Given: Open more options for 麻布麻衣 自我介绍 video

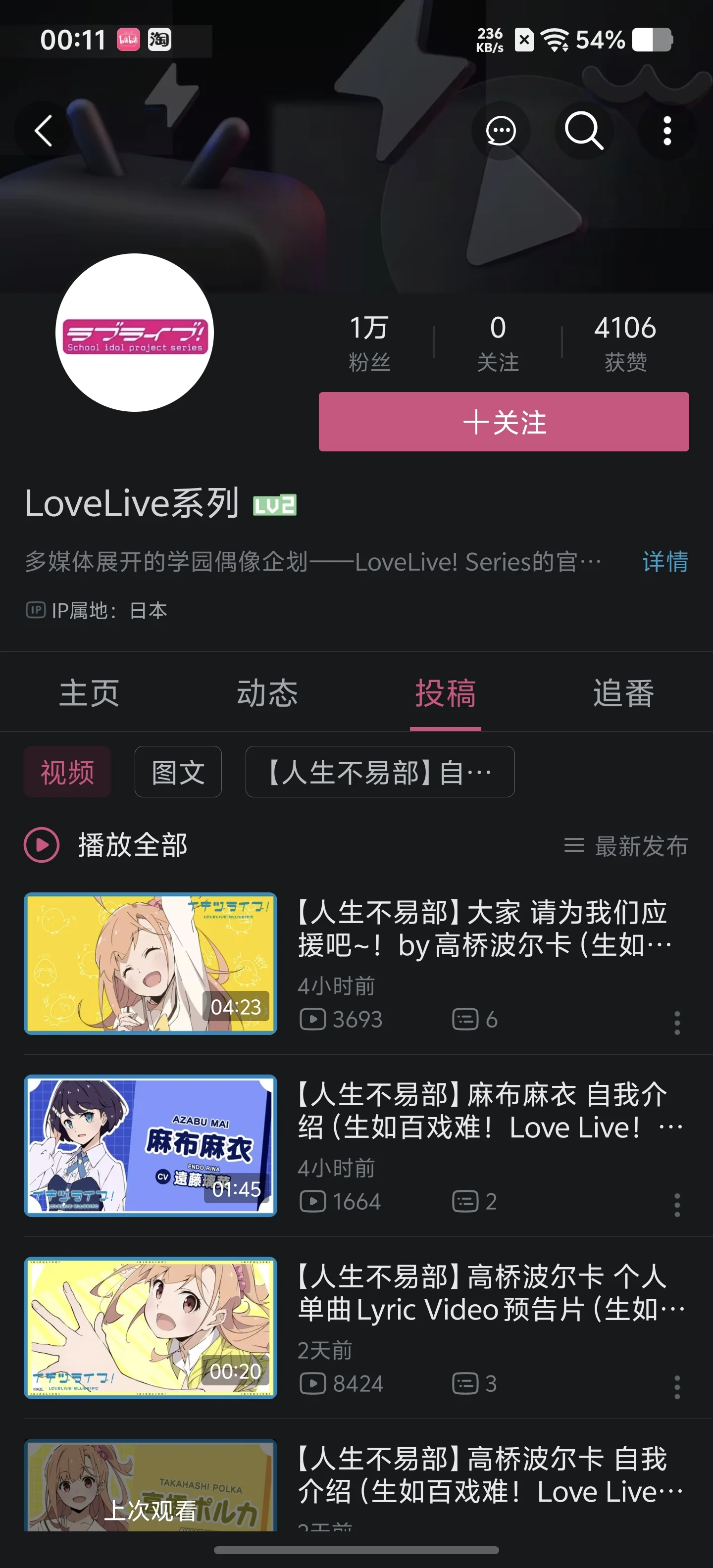Looking at the screenshot, I should [677, 1205].
